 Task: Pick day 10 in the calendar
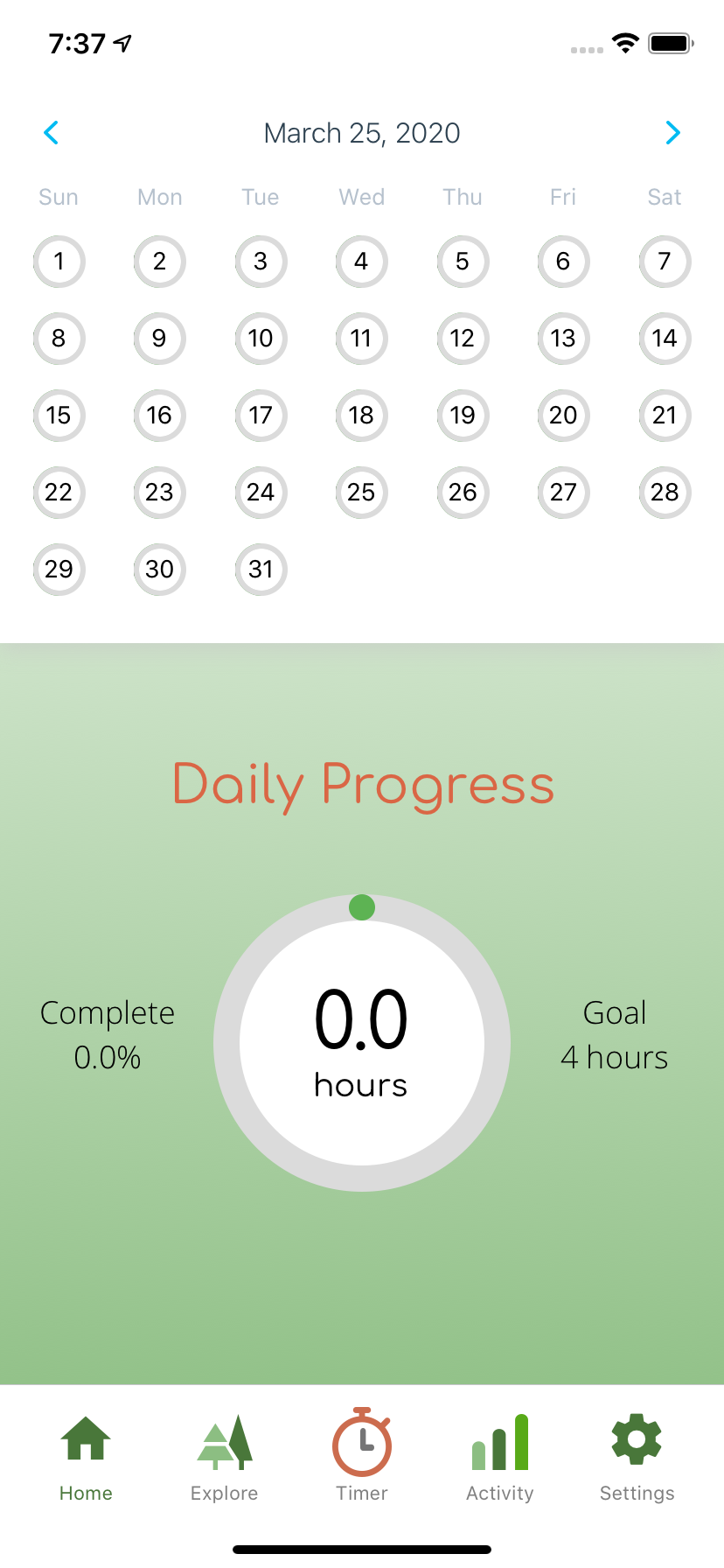pos(261,339)
